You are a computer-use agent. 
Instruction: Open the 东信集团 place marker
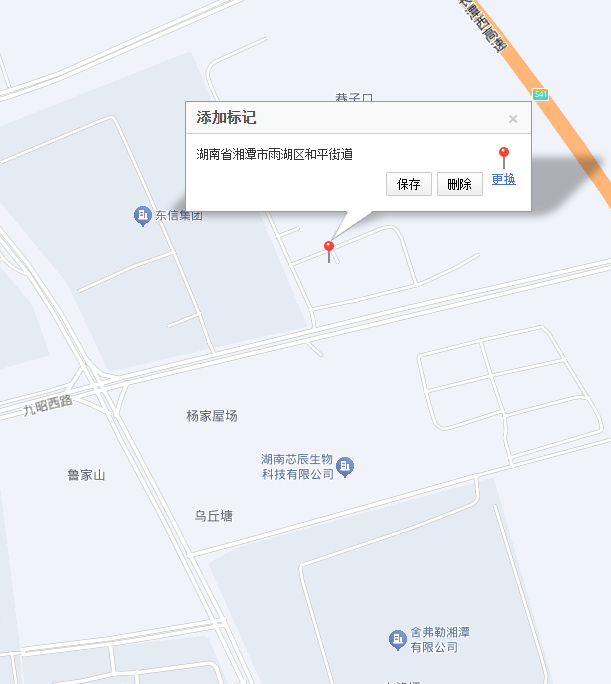[143, 215]
